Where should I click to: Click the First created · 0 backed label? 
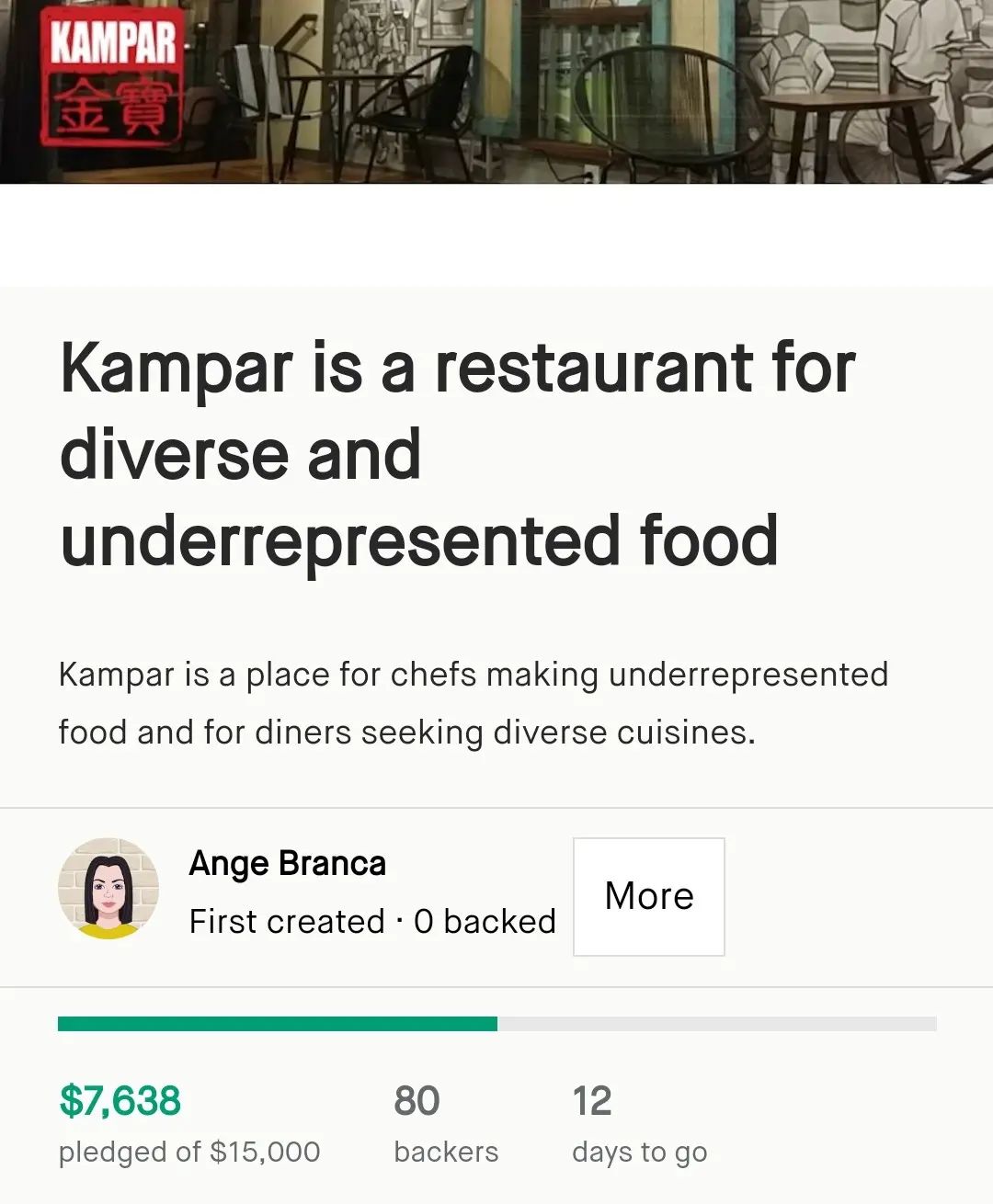click(x=372, y=921)
